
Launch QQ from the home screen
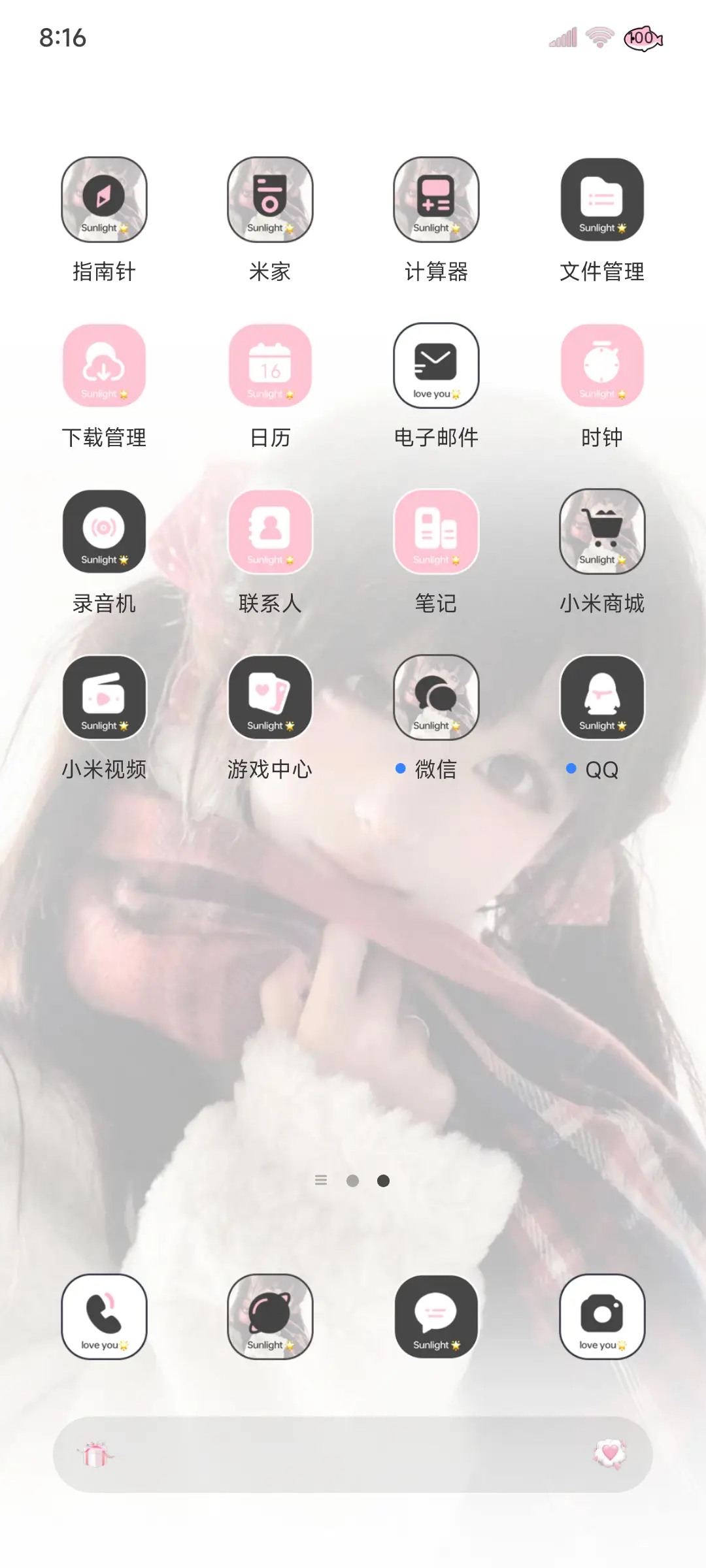click(x=602, y=698)
